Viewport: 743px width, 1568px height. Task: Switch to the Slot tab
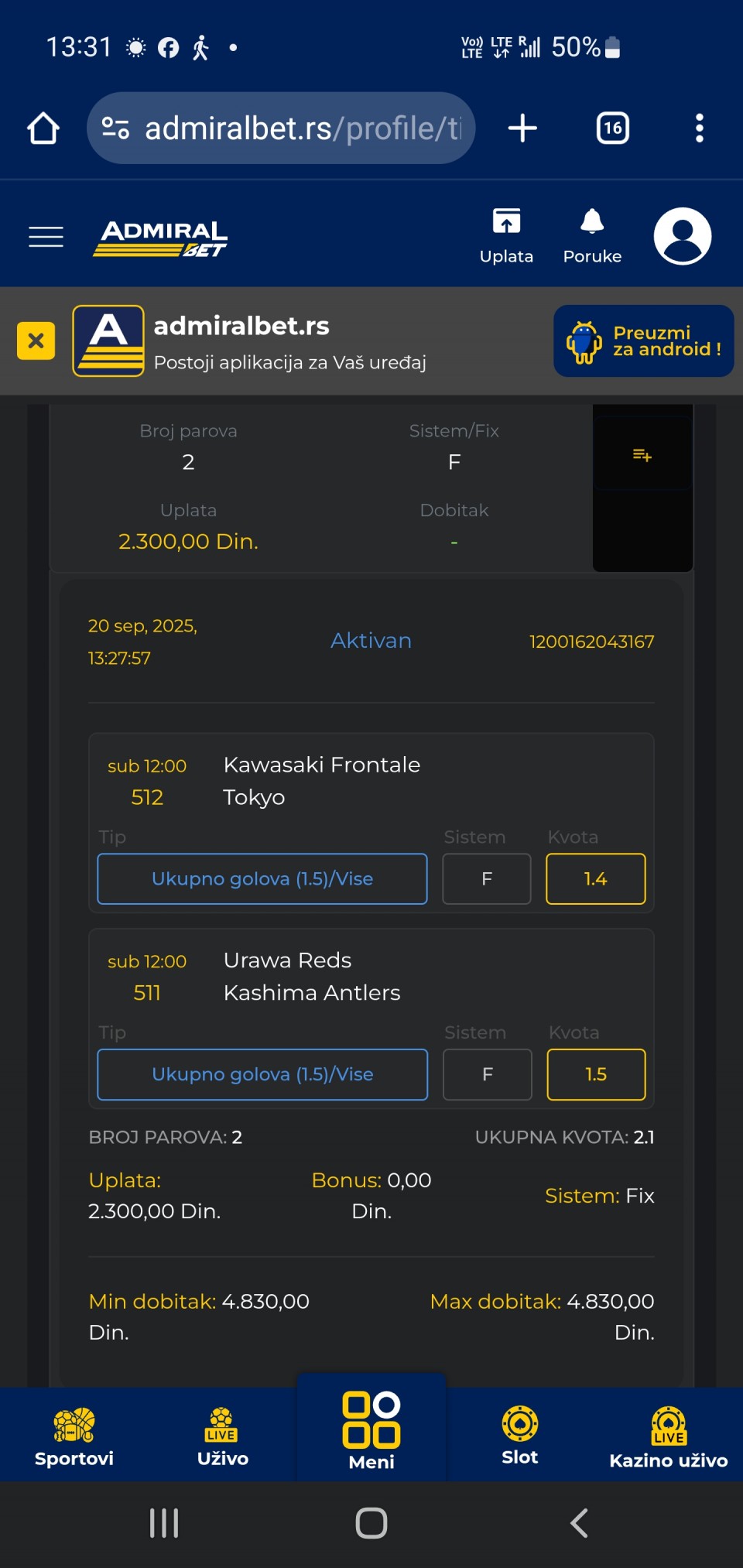point(519,1436)
